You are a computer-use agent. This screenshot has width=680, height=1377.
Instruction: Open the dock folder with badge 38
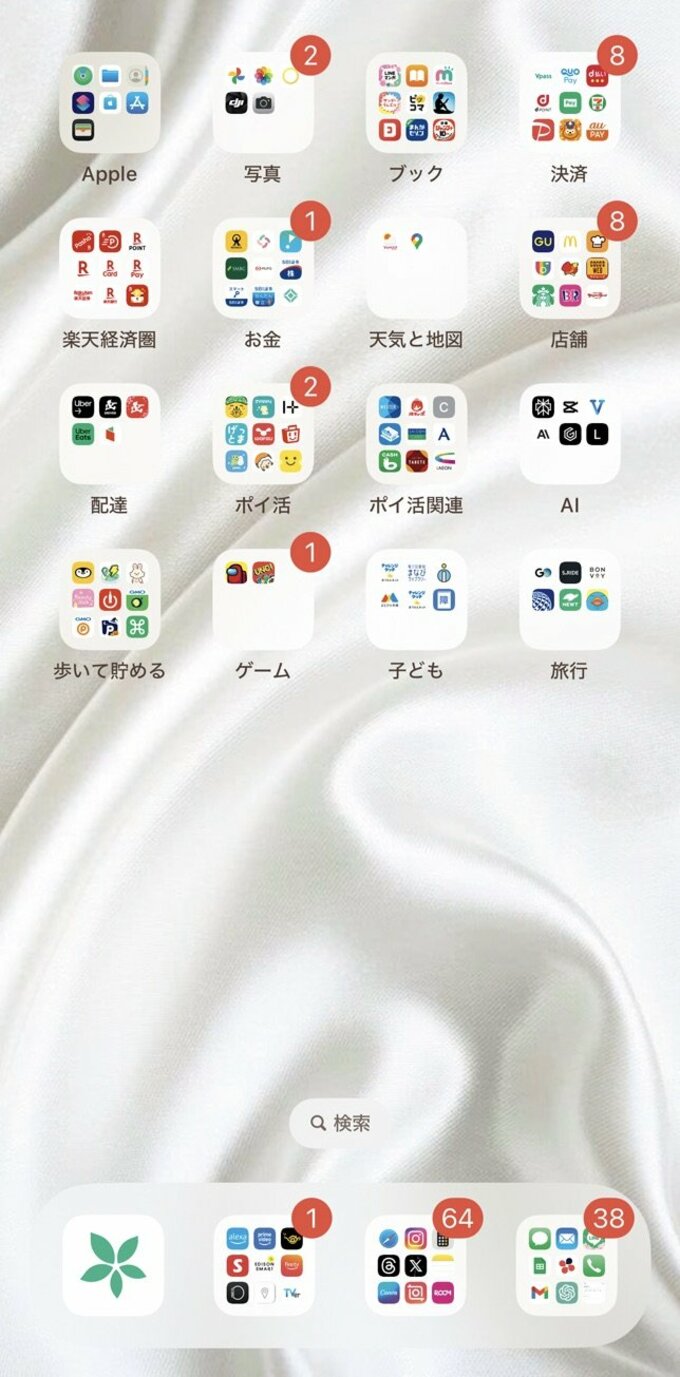click(x=567, y=1265)
